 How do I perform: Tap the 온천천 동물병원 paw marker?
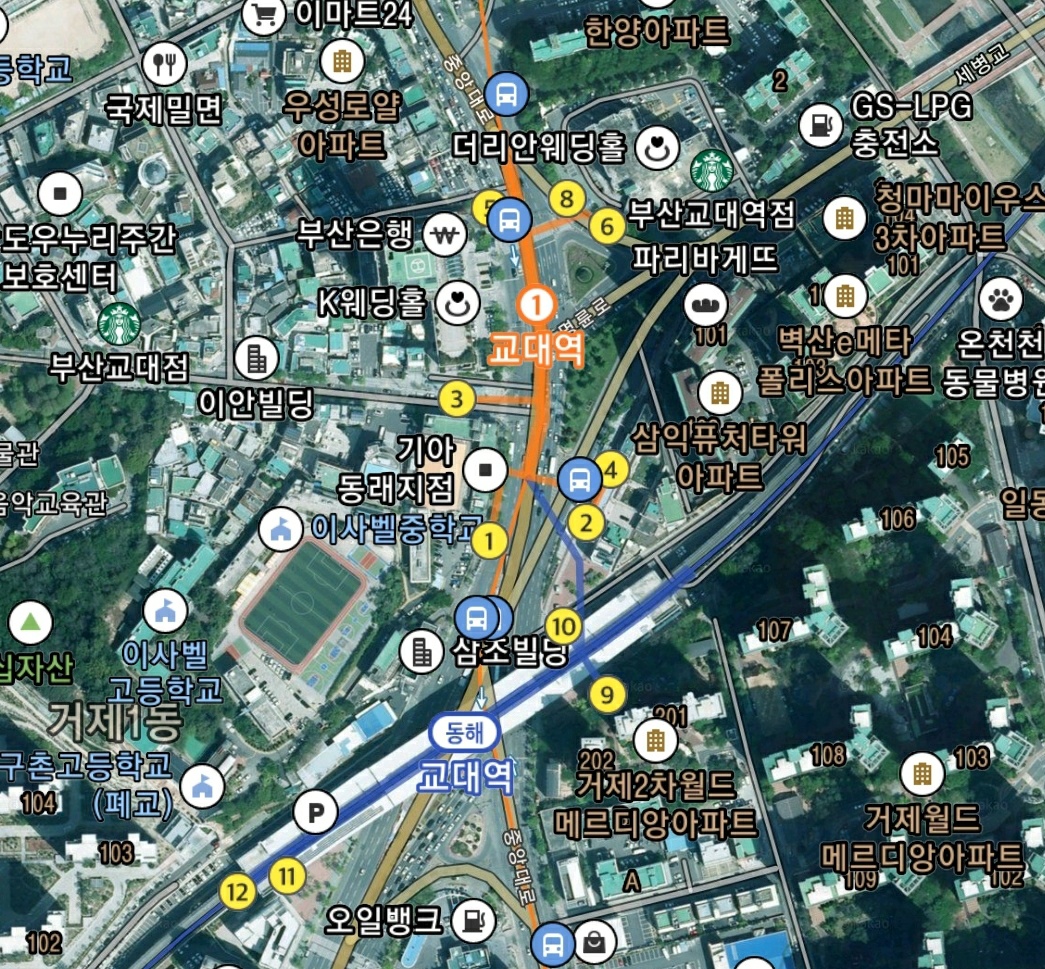1000,298
